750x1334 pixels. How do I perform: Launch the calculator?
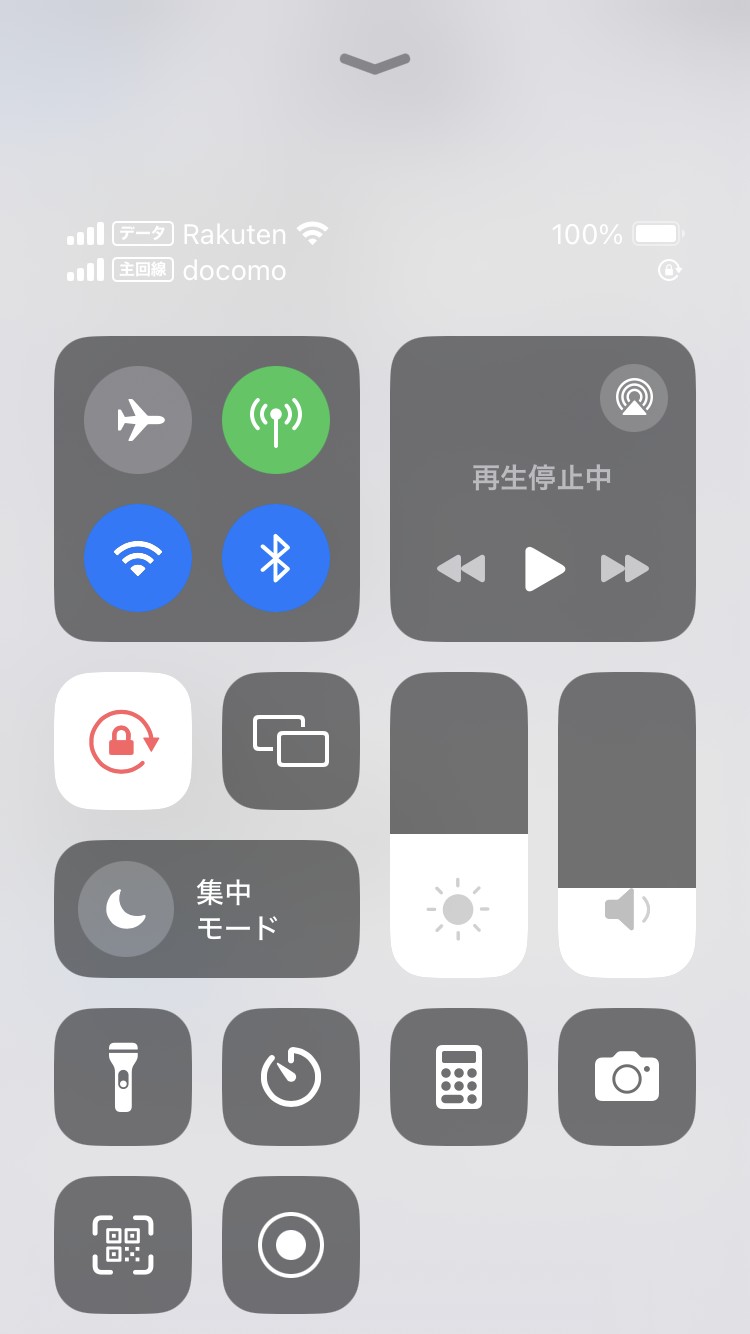coord(459,1077)
